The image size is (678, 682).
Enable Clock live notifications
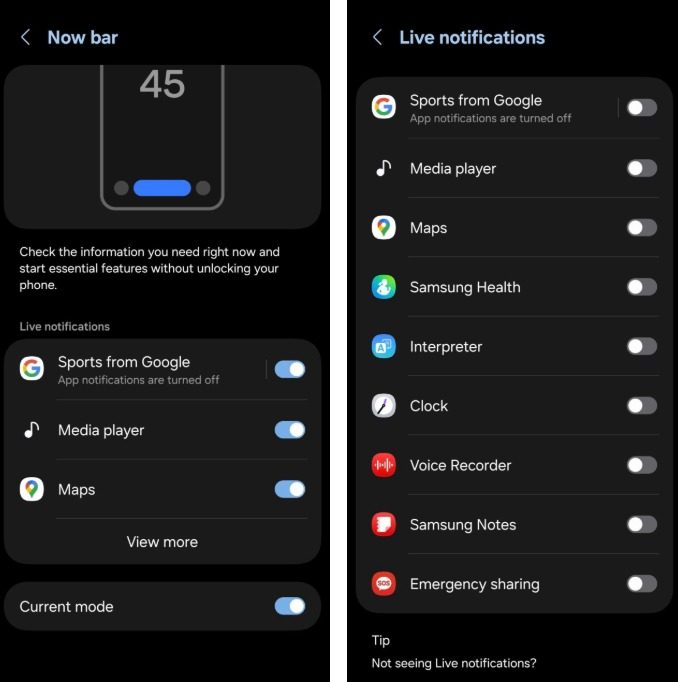tap(641, 406)
